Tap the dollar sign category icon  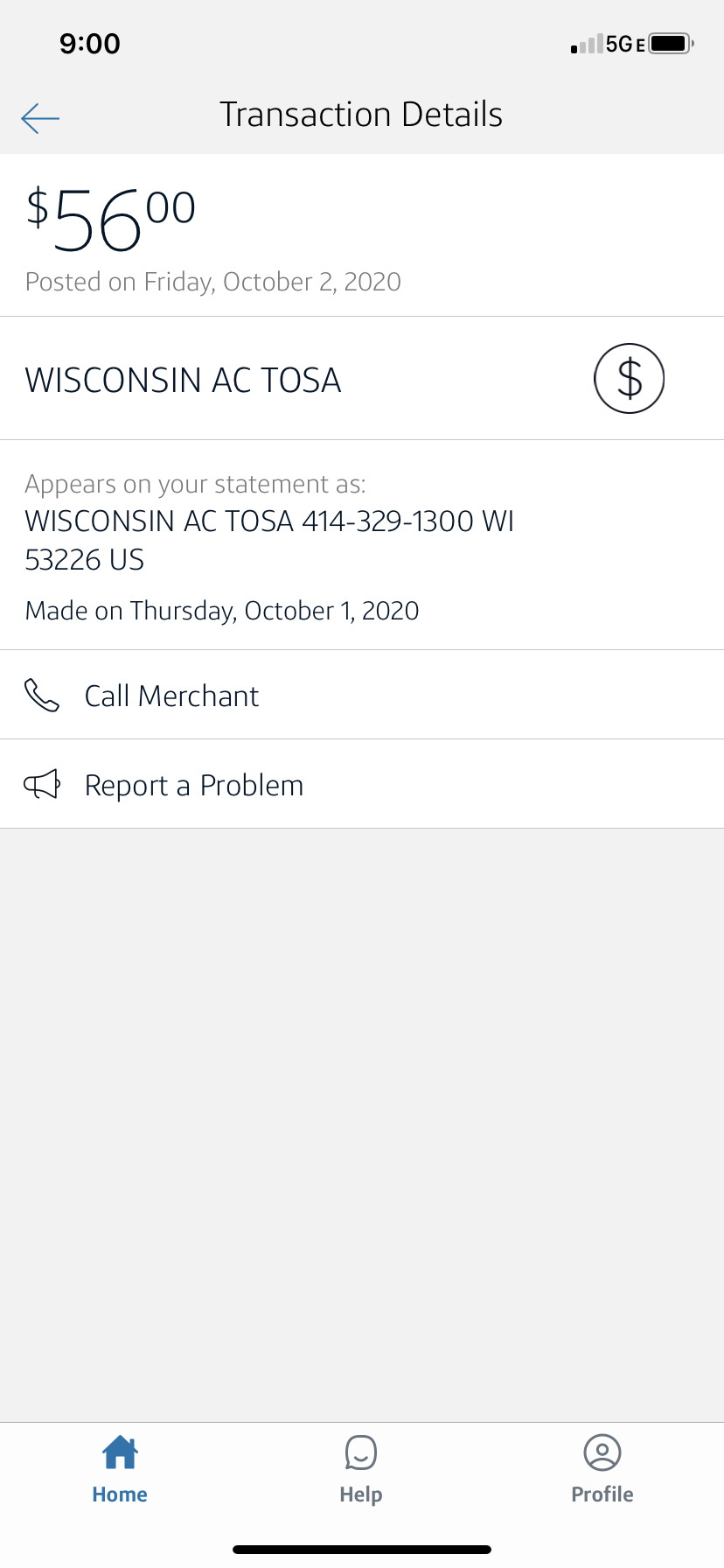click(x=629, y=378)
